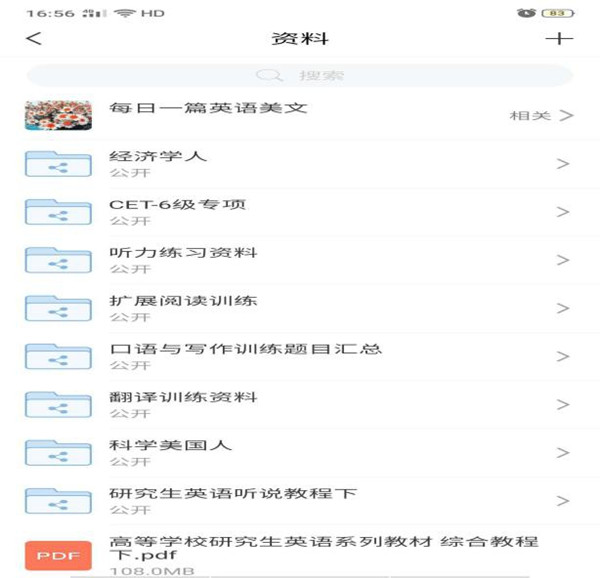Tap the plus icon to add material
Screen dimensions: 600x578
click(559, 39)
